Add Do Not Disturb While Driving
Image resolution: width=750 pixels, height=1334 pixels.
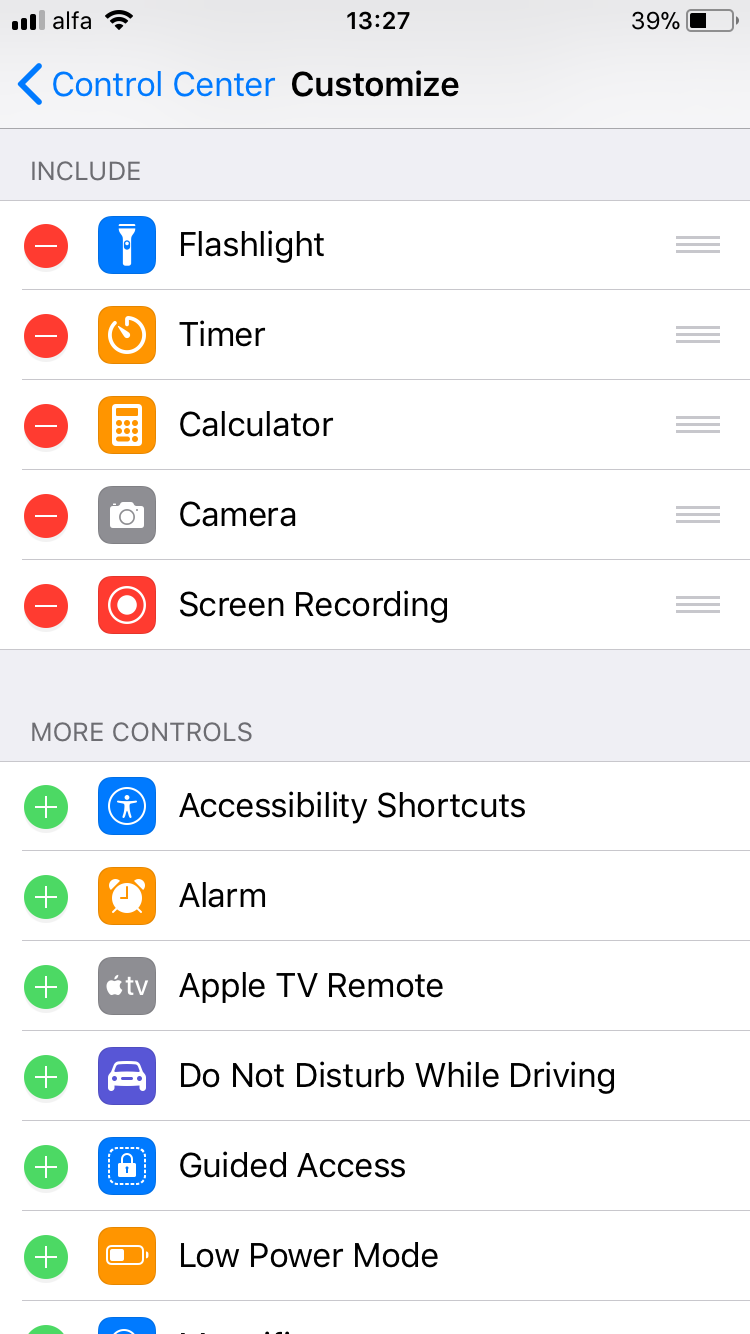coord(46,1076)
